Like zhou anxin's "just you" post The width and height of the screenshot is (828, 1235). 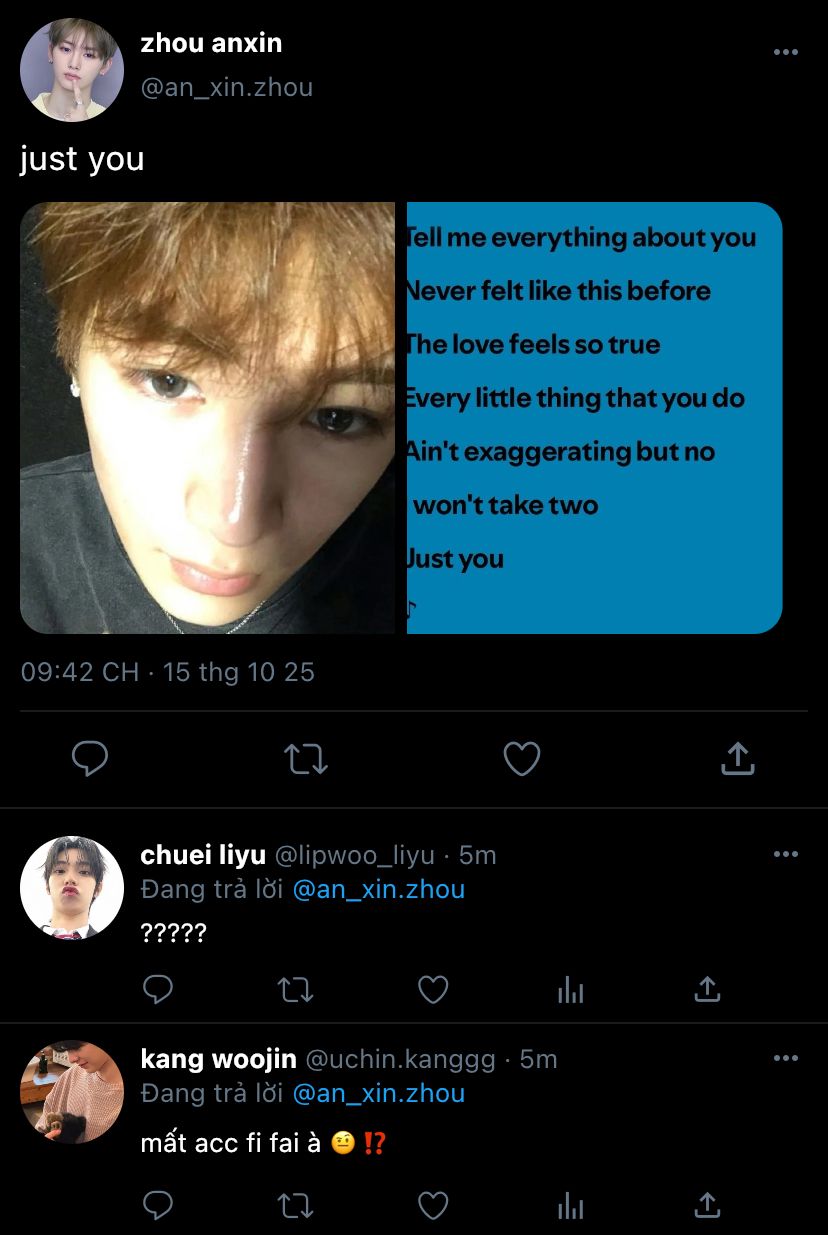pos(521,759)
